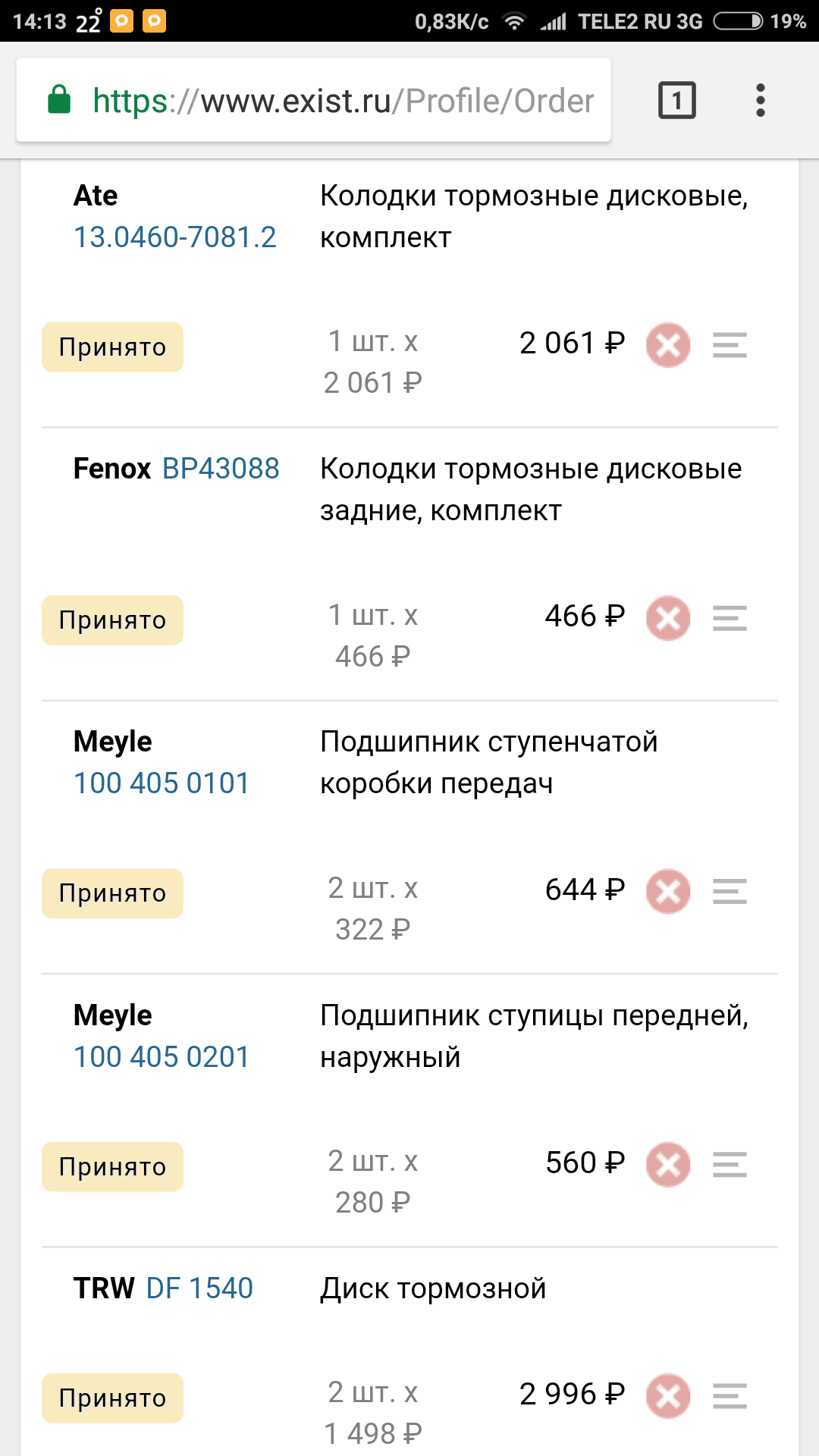
Task: Cancel the 560 ₽ Meyle hub bearing item
Action: click(668, 1164)
